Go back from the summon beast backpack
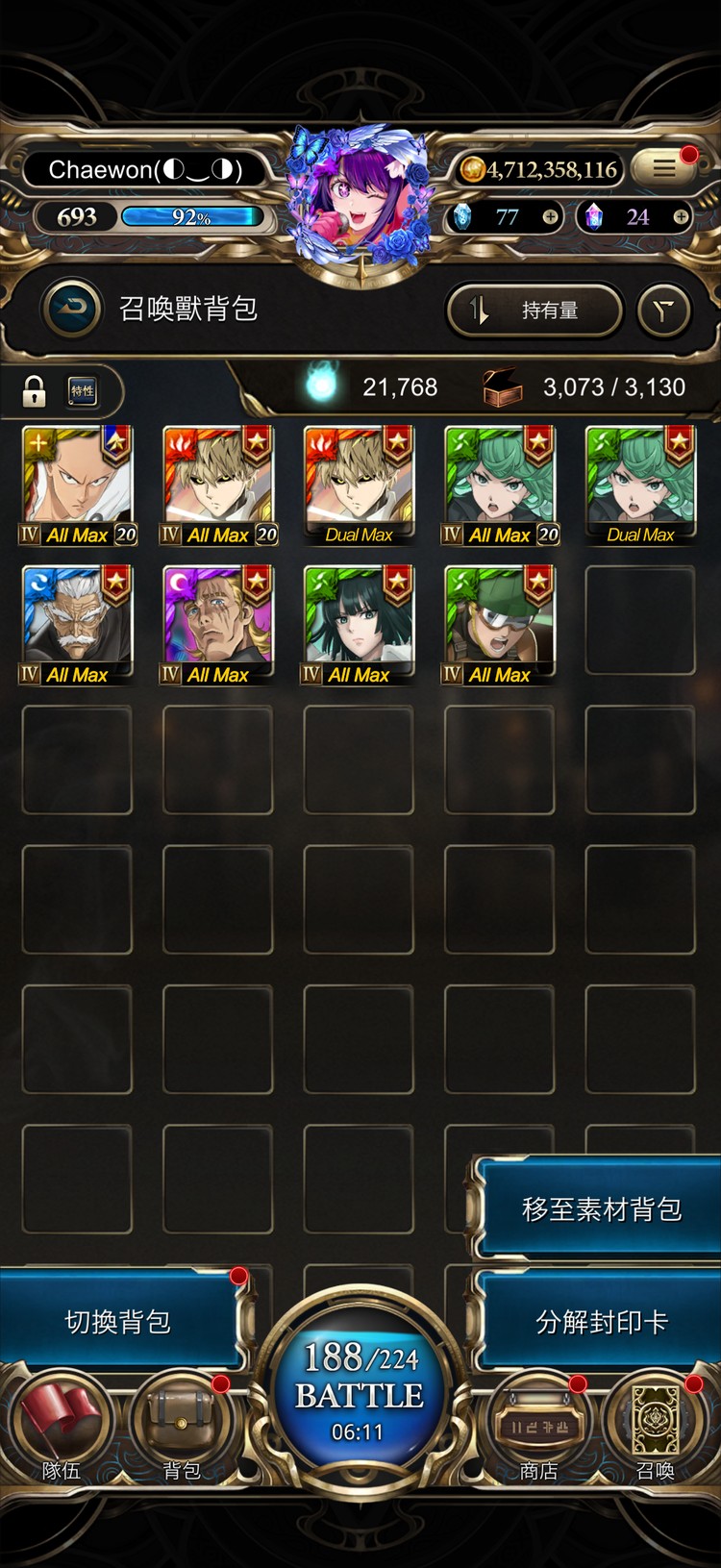 tap(71, 309)
